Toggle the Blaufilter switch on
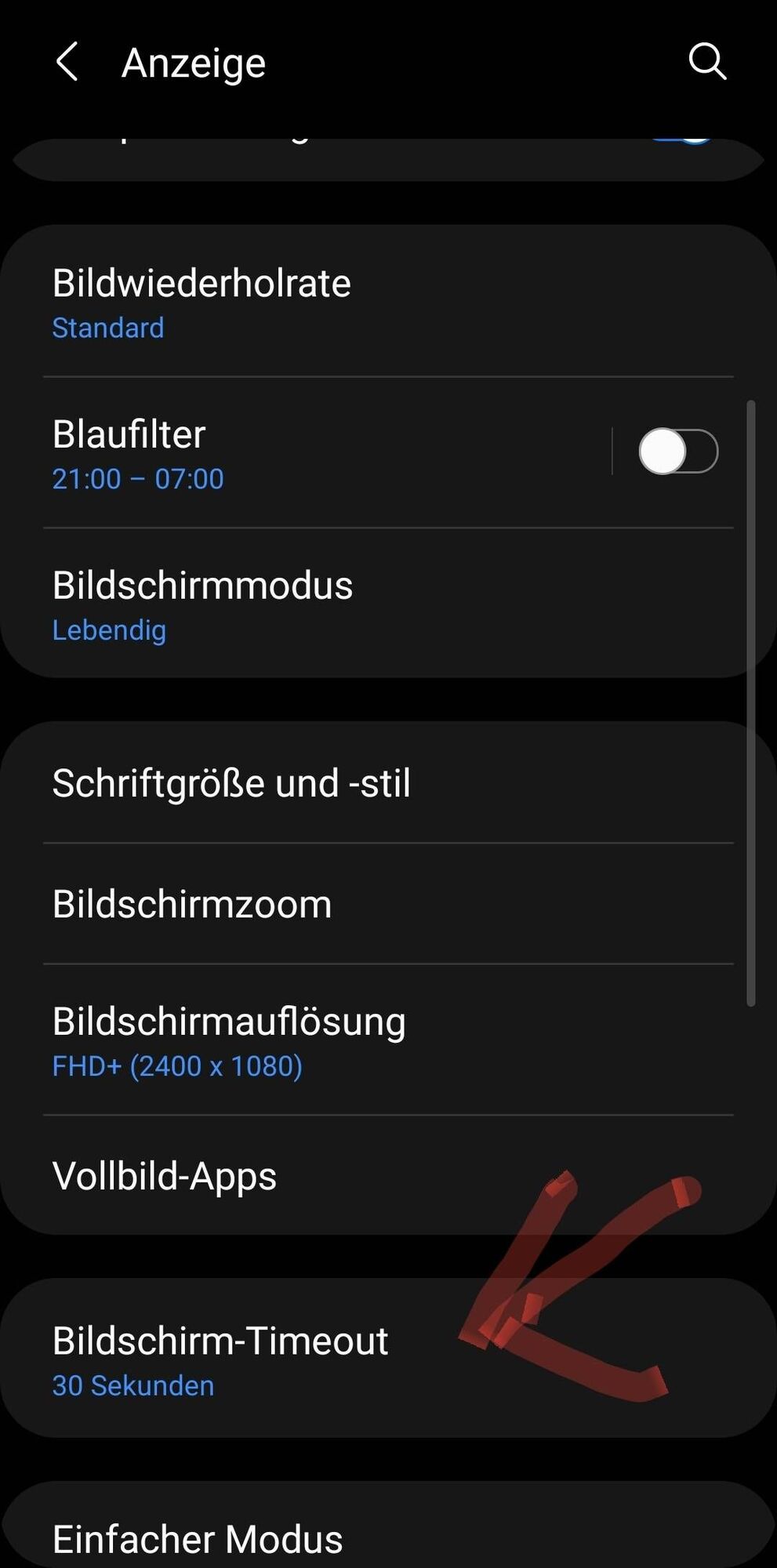Screen dimensions: 777x1568 click(x=677, y=452)
